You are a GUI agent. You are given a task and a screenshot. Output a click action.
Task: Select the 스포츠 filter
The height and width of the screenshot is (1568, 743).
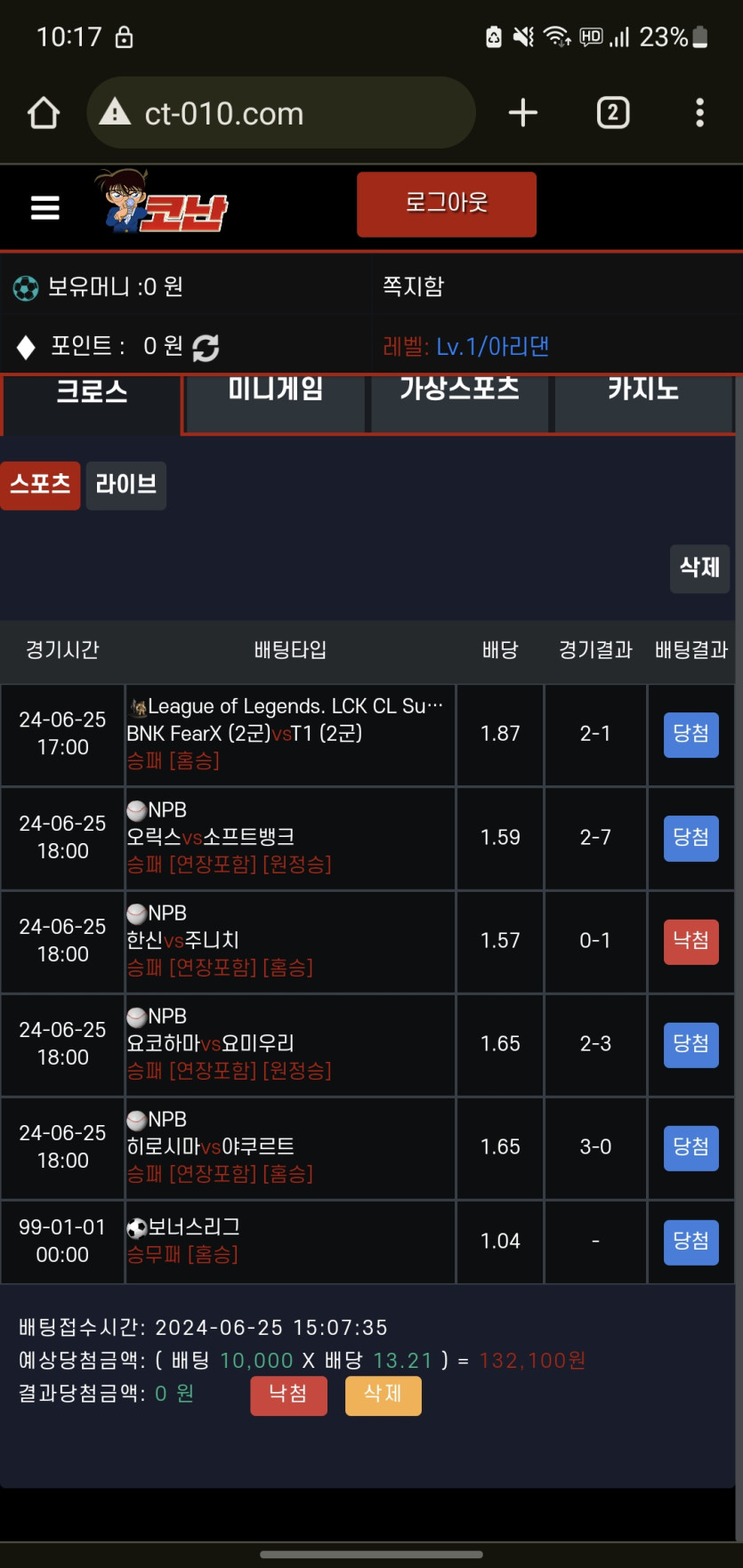click(40, 485)
